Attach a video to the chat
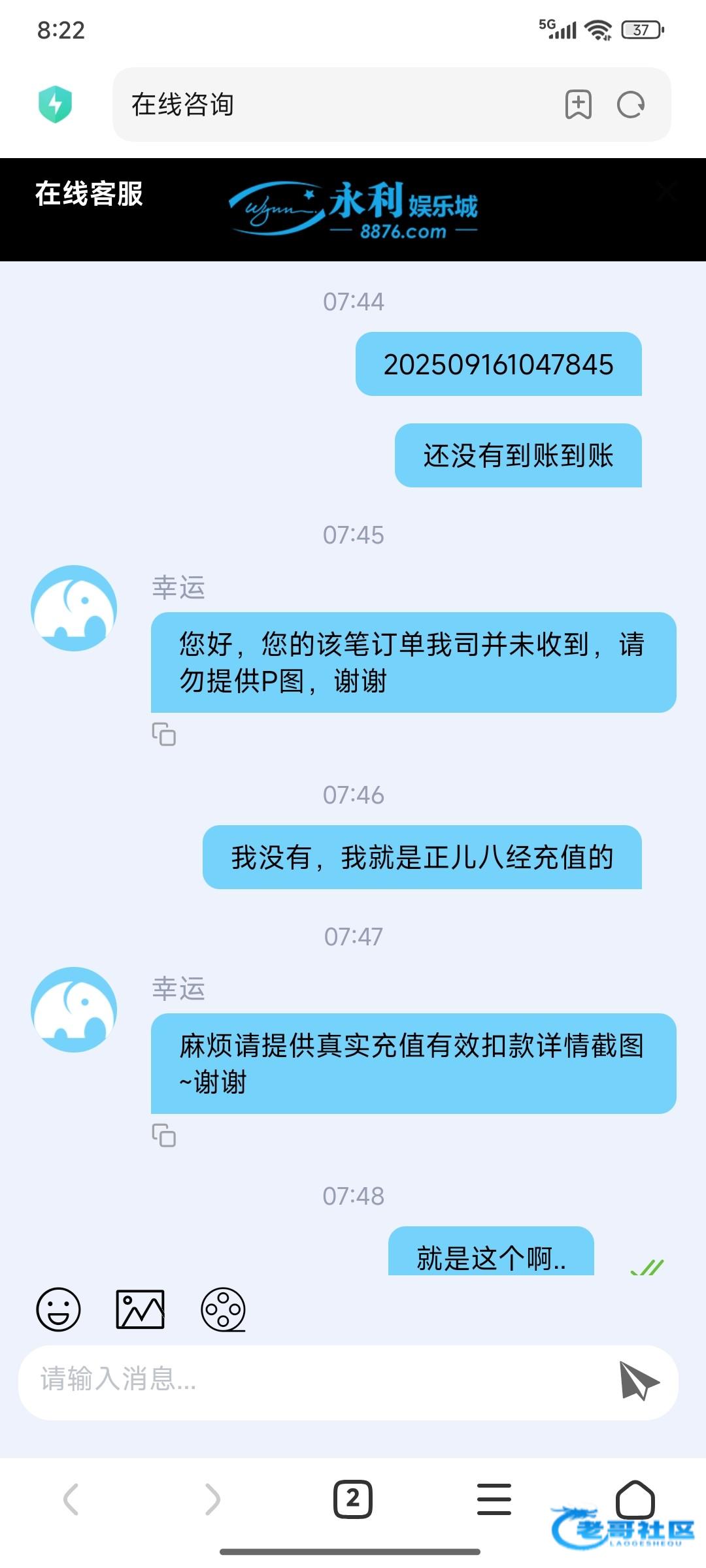The image size is (706, 1568). 223,1309
